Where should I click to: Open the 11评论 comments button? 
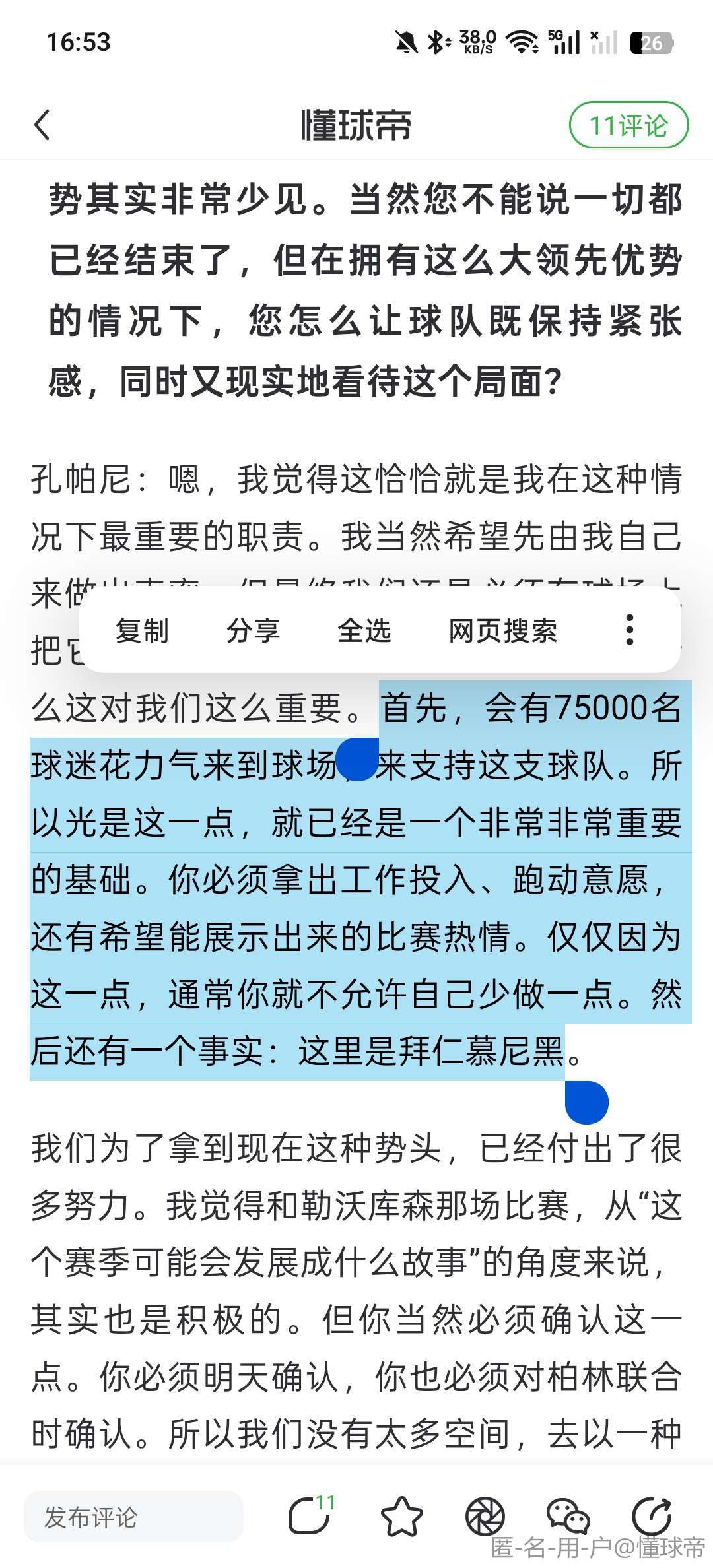(628, 125)
